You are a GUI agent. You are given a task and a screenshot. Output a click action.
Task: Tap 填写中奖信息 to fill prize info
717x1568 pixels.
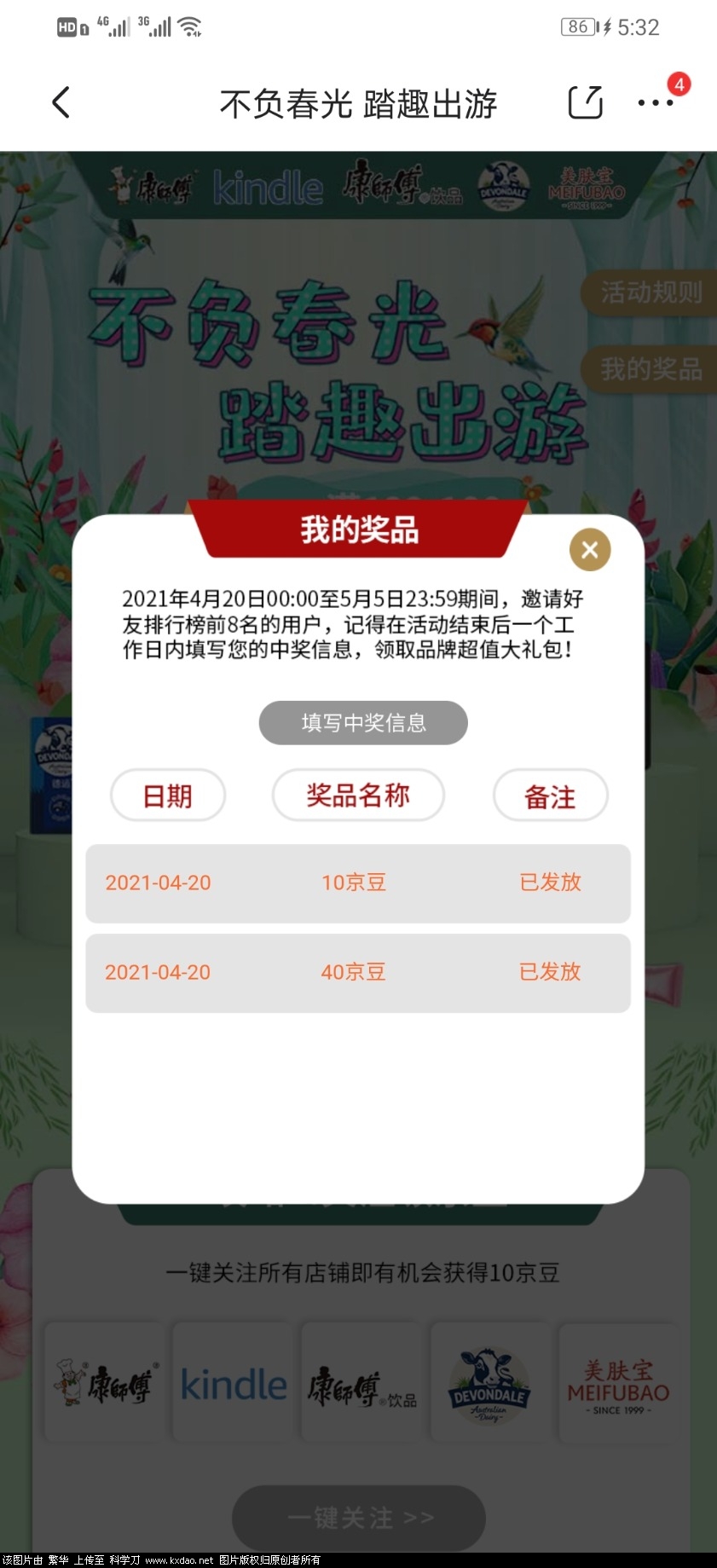pos(362,722)
